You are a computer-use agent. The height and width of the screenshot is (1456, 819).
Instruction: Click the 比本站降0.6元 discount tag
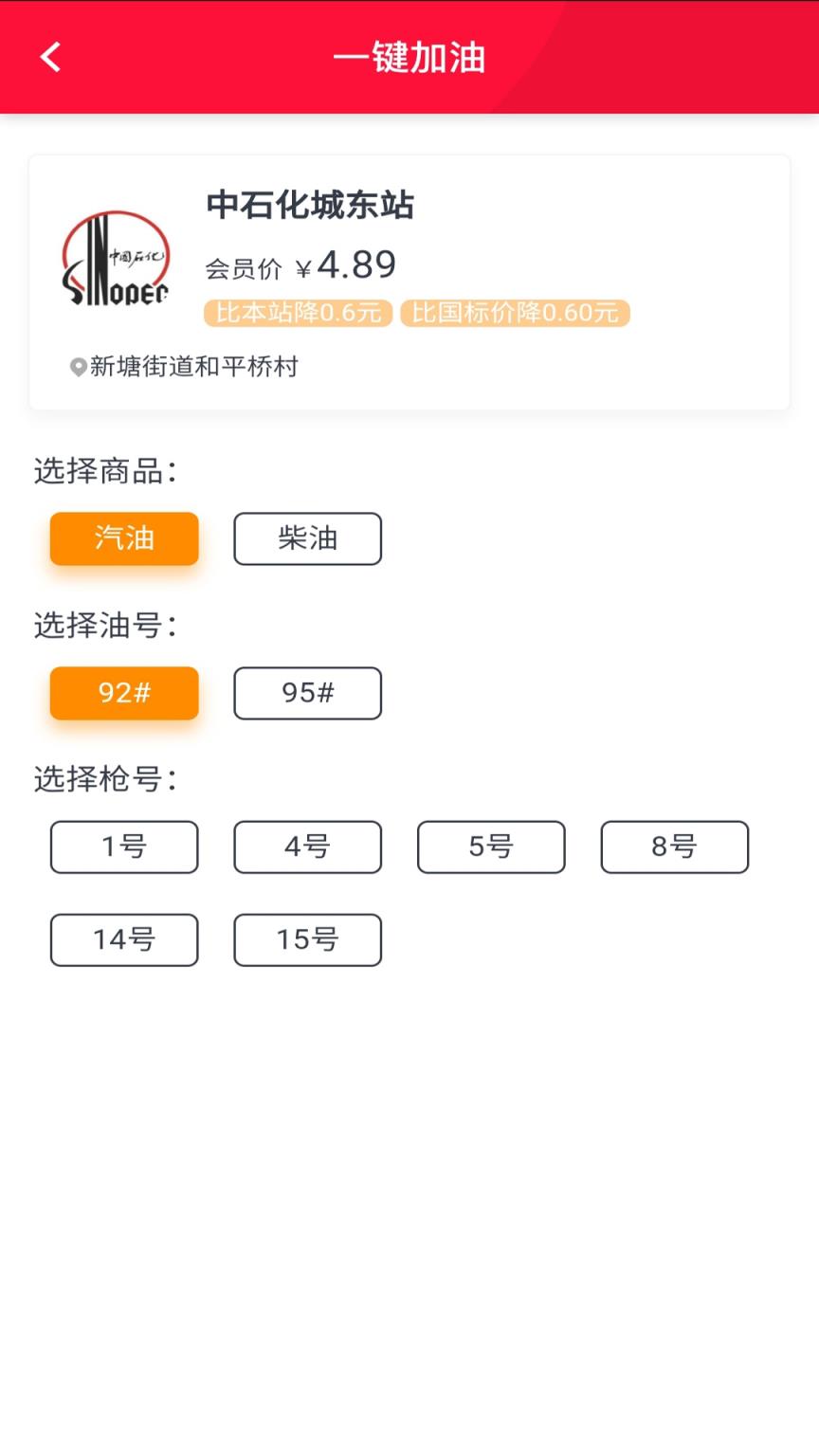pos(297,313)
